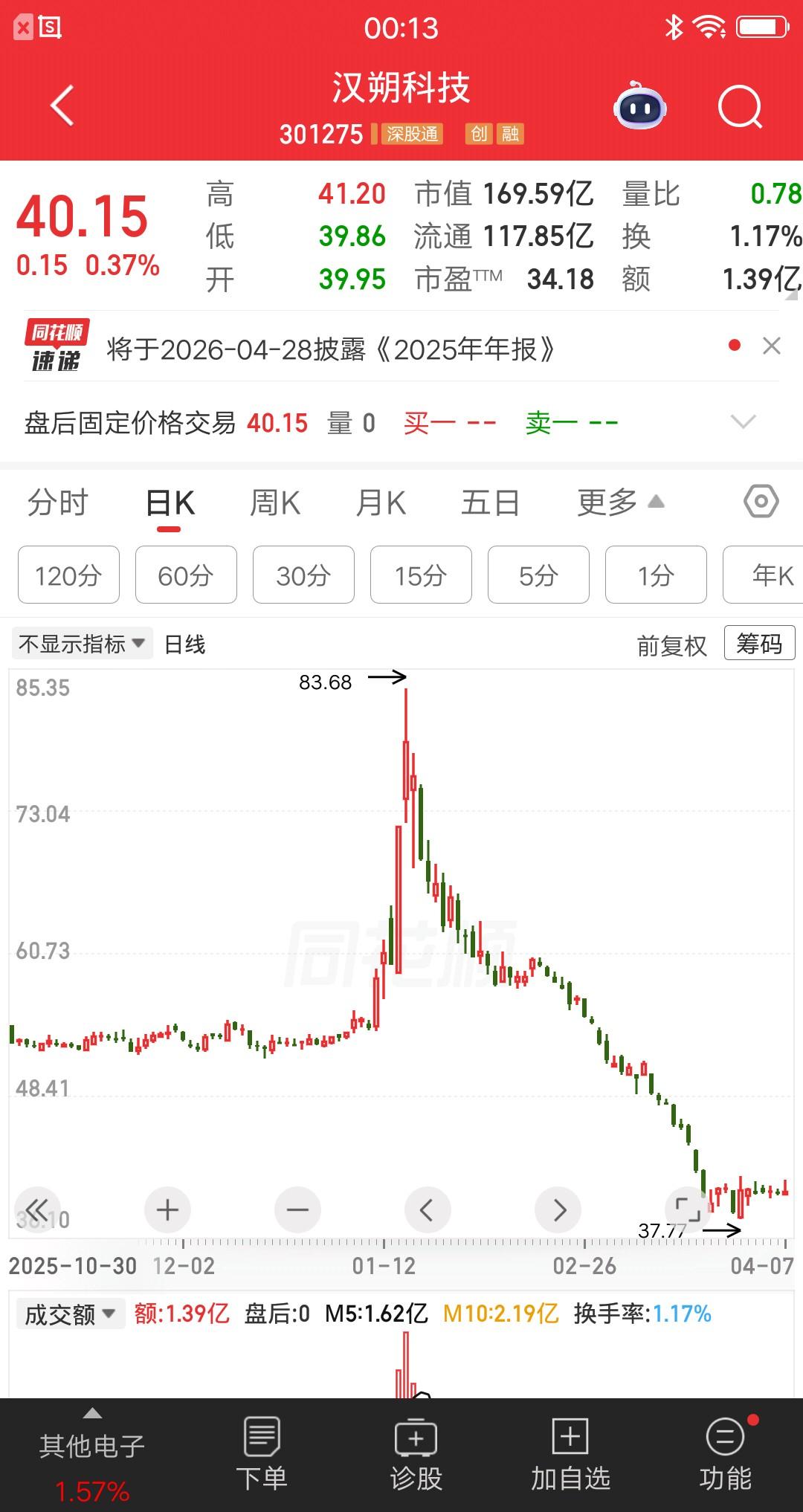The height and width of the screenshot is (1512, 803).
Task: Expand chart to fullscreen mode
Action: pos(688,1209)
